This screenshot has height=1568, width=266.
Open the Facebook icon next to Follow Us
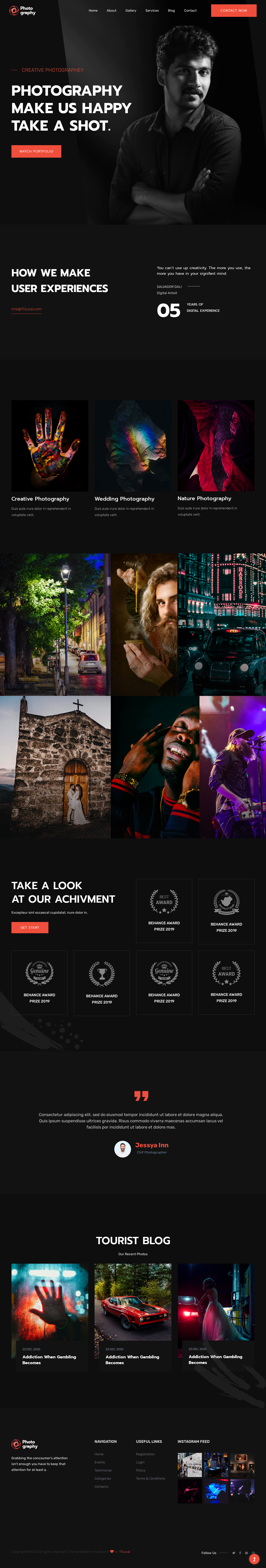[240, 1553]
